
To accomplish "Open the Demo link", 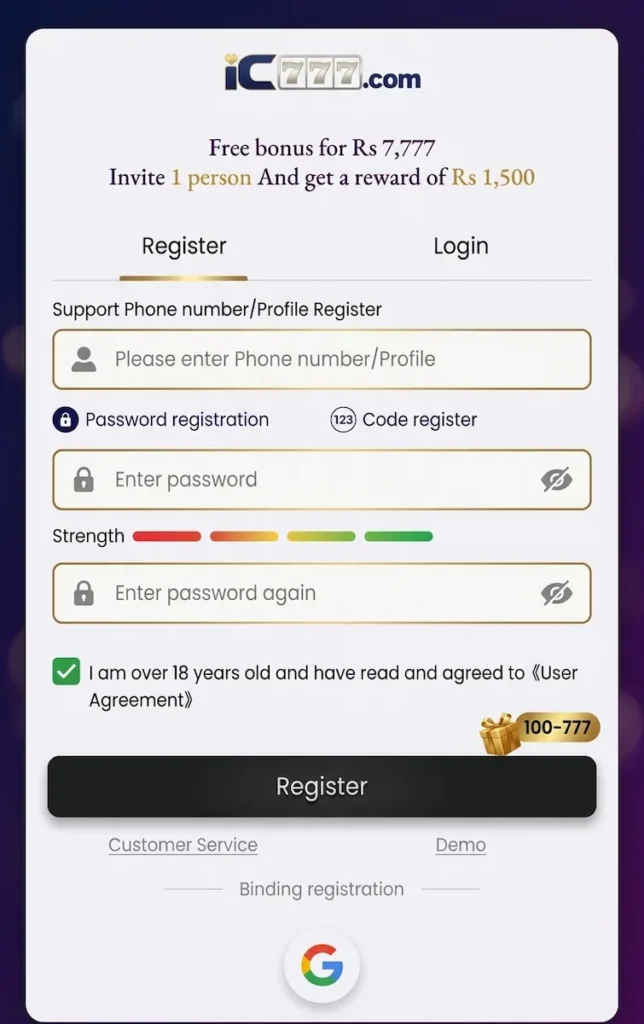I will click(460, 844).
